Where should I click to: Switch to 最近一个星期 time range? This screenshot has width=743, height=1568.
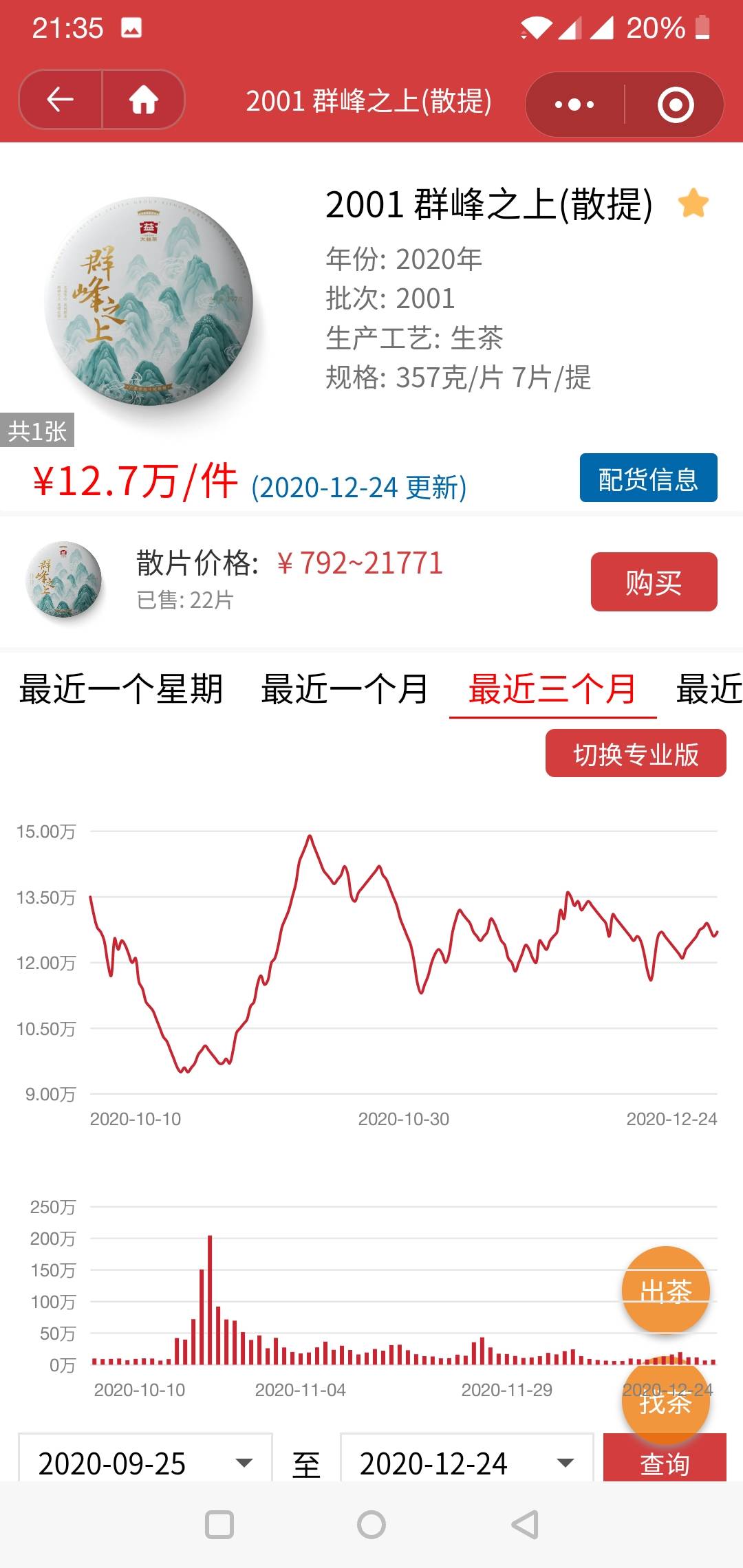(x=121, y=689)
